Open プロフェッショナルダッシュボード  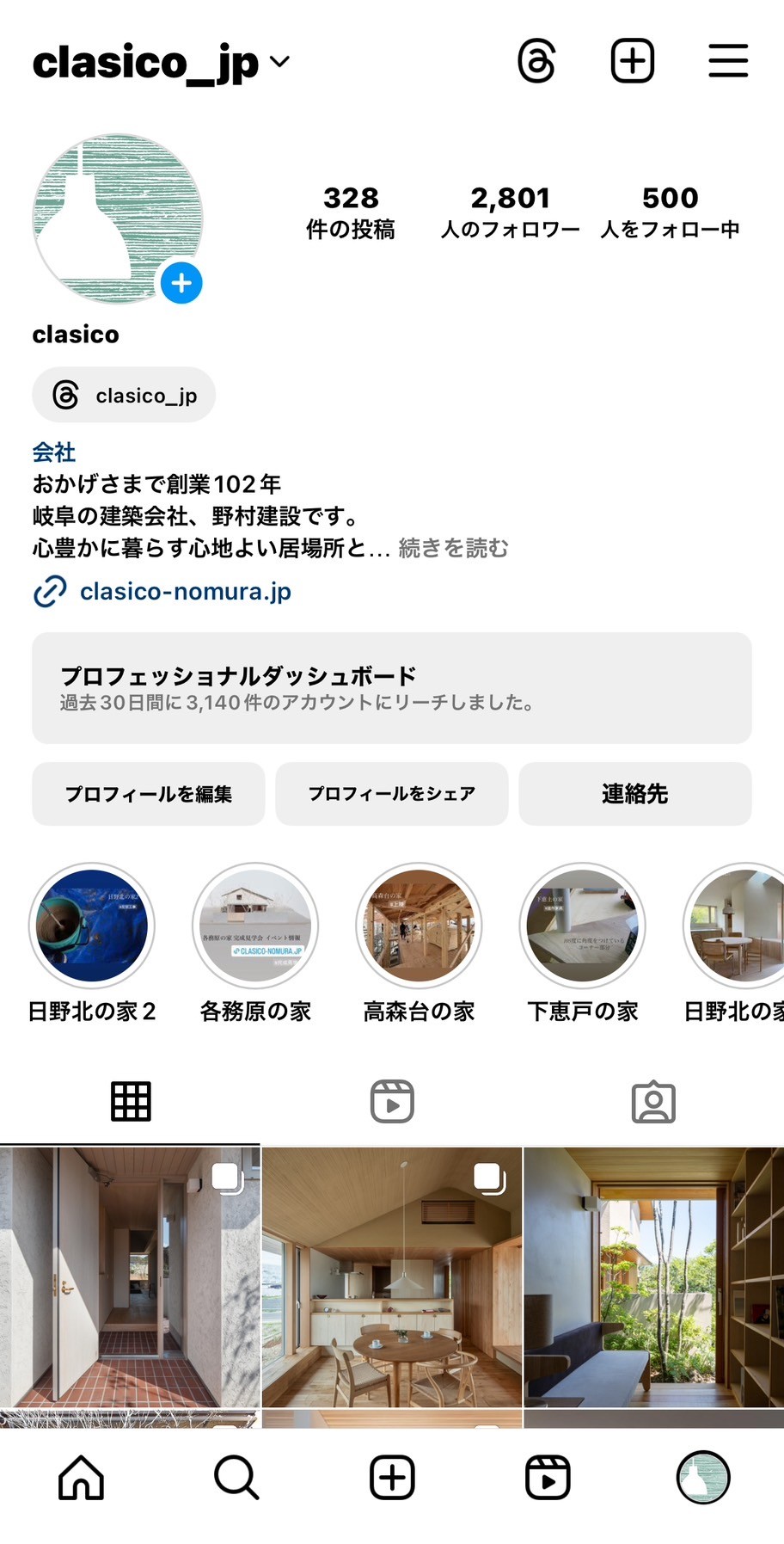click(x=391, y=688)
